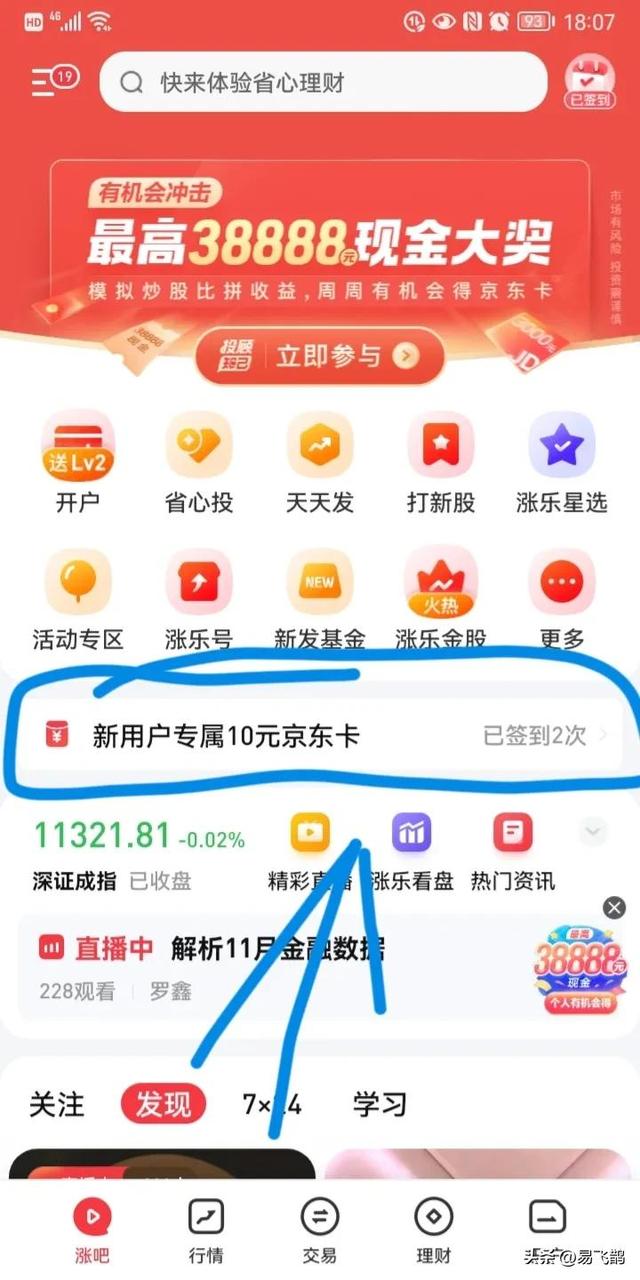Go to 理财 in bottom navigation
The height and width of the screenshot is (1280, 640).
pos(434,1229)
